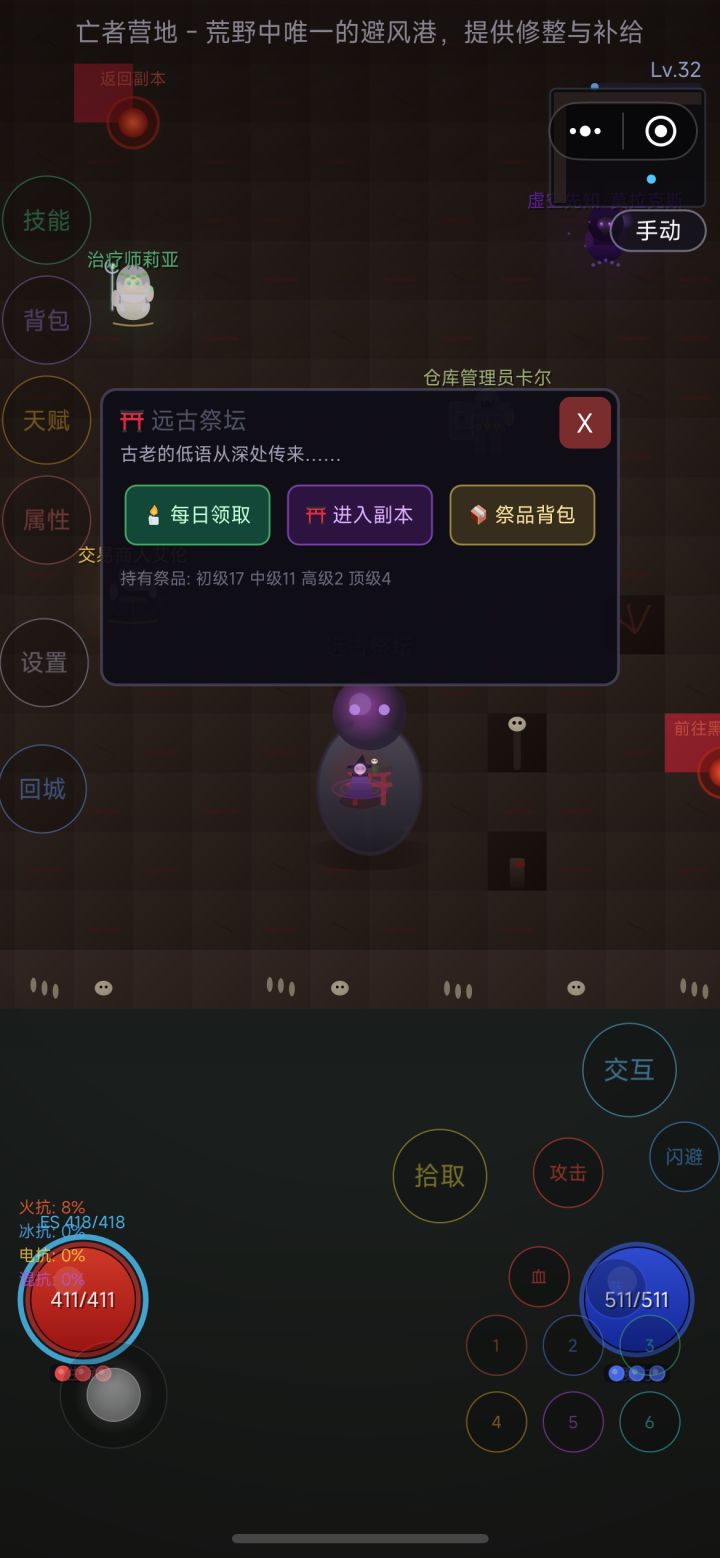Close the 远古祭坛 dialog
Screen dimensions: 720x1558
(585, 423)
